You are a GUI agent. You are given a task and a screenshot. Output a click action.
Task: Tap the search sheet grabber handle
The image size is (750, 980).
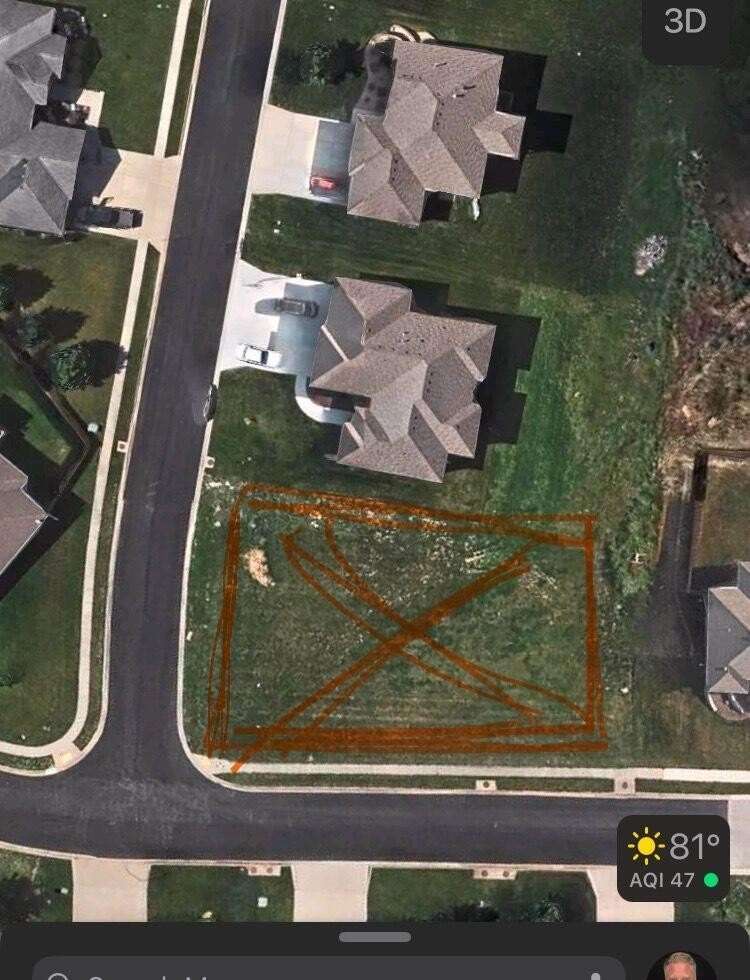click(375, 937)
